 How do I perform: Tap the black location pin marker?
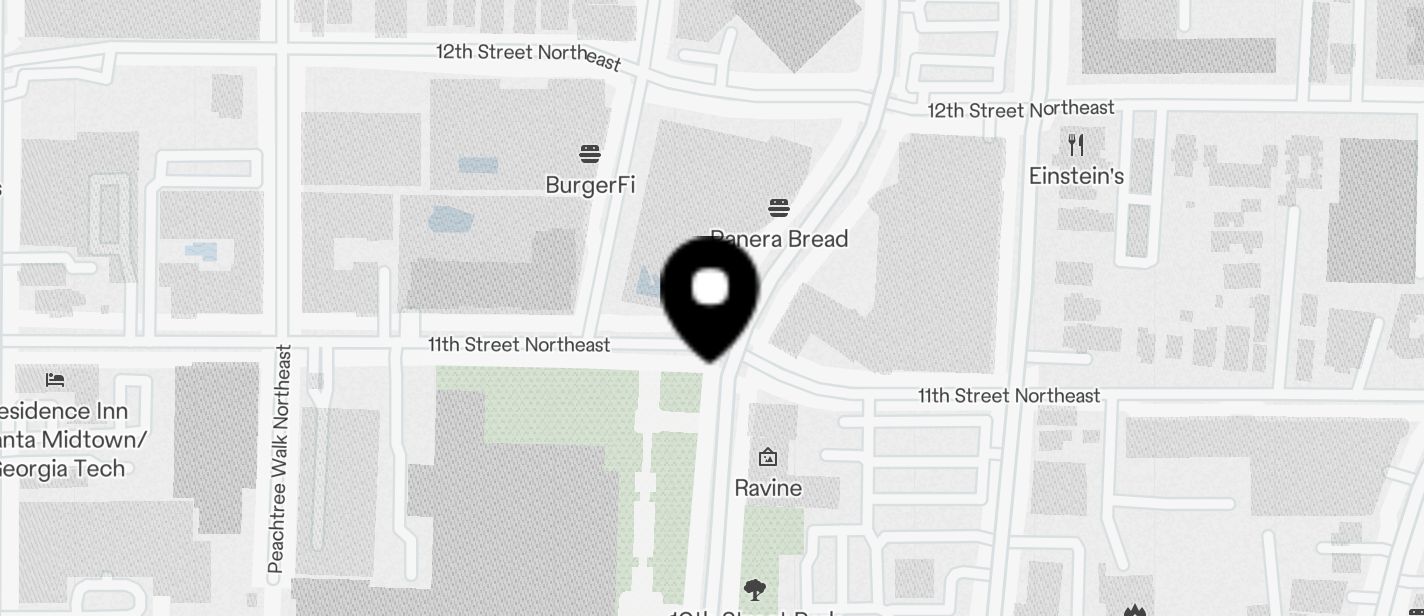coord(711,292)
